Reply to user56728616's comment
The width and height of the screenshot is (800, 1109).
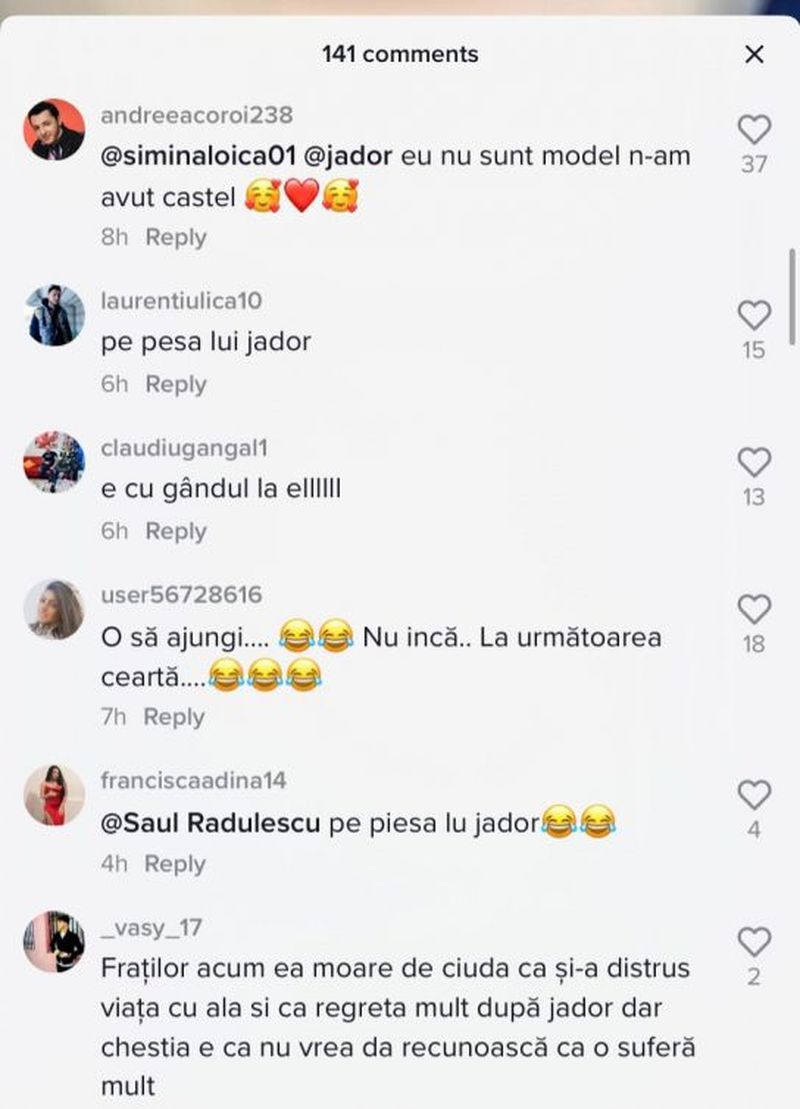click(x=174, y=717)
